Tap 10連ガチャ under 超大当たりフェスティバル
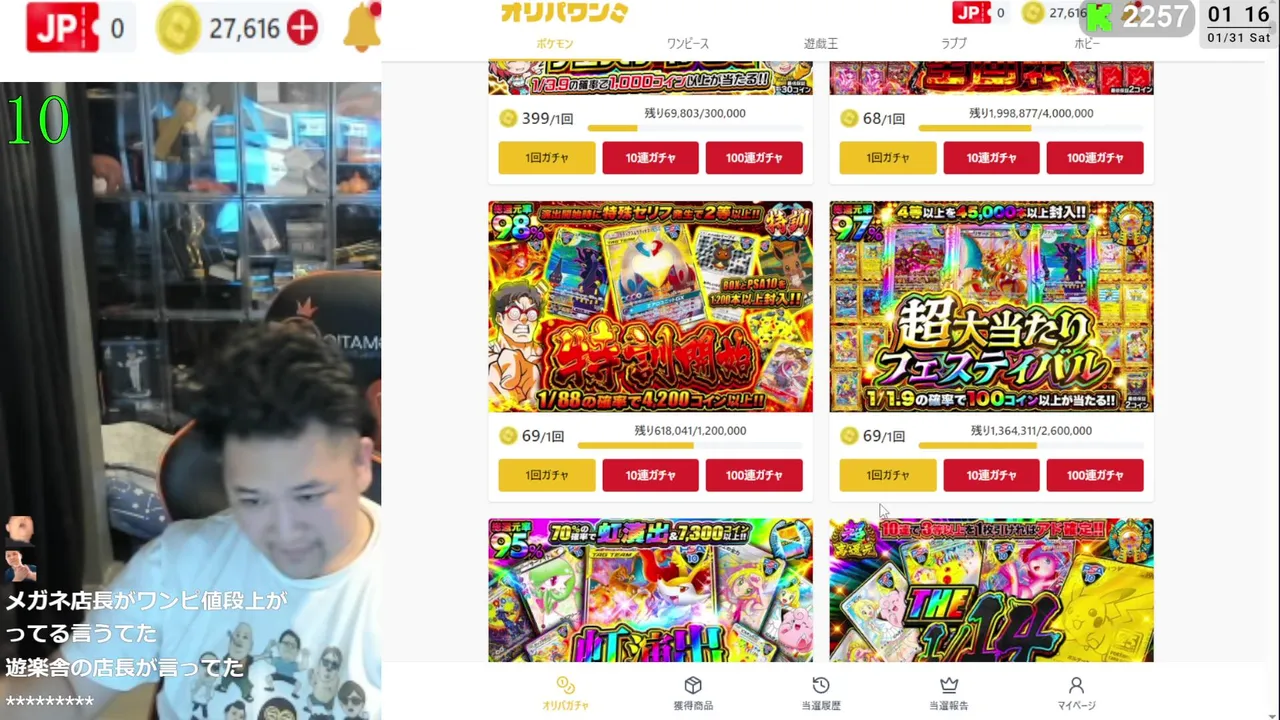 [x=991, y=475]
